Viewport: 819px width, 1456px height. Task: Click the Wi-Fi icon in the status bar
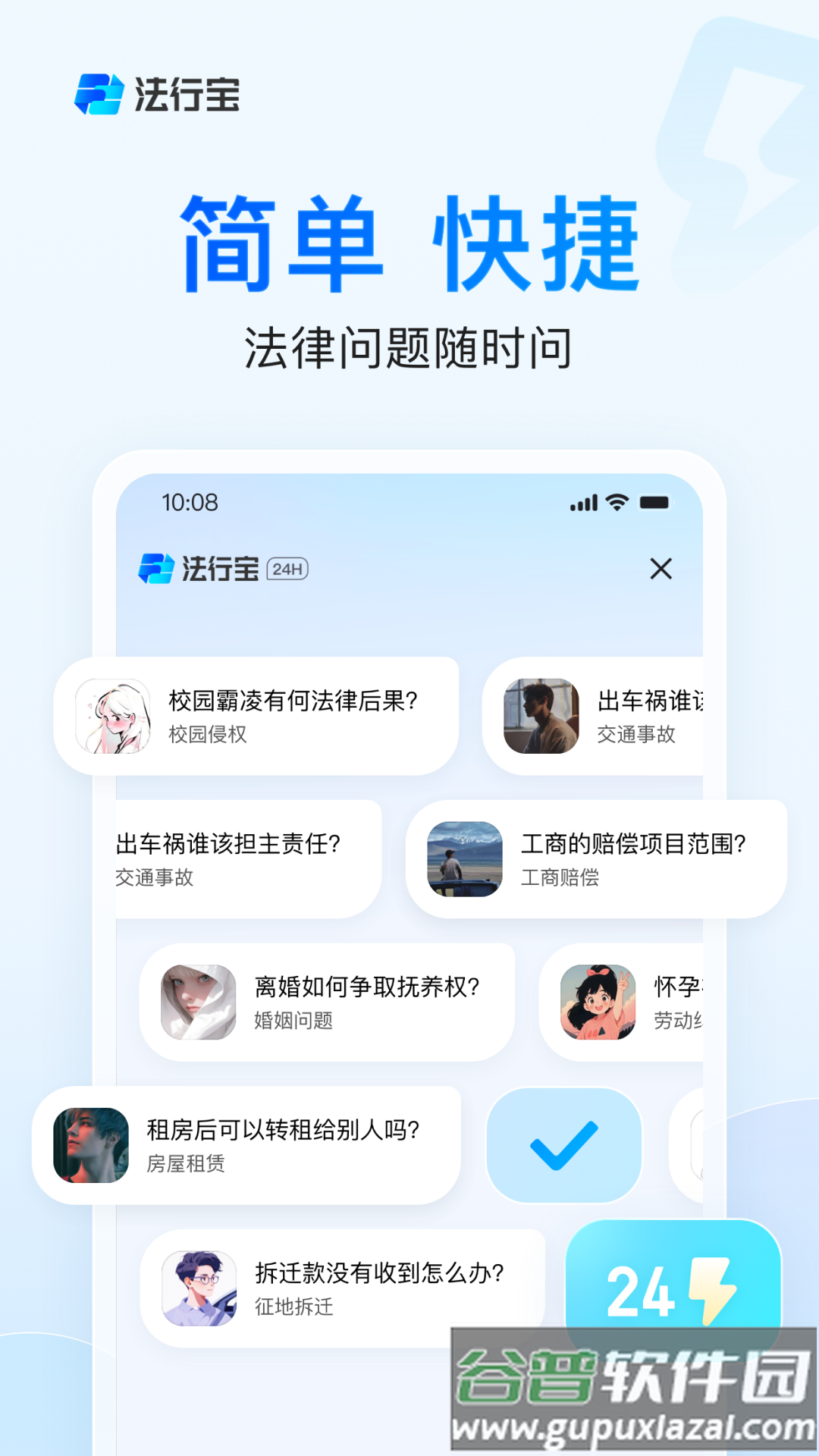(616, 500)
